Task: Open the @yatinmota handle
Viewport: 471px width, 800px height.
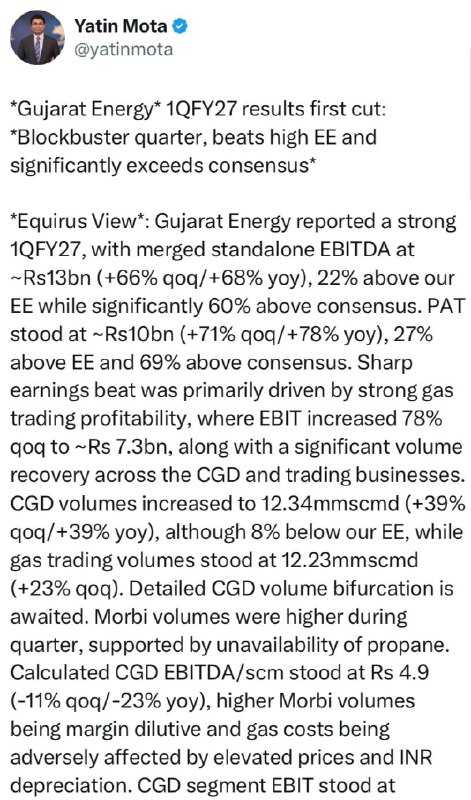Action: tap(124, 50)
